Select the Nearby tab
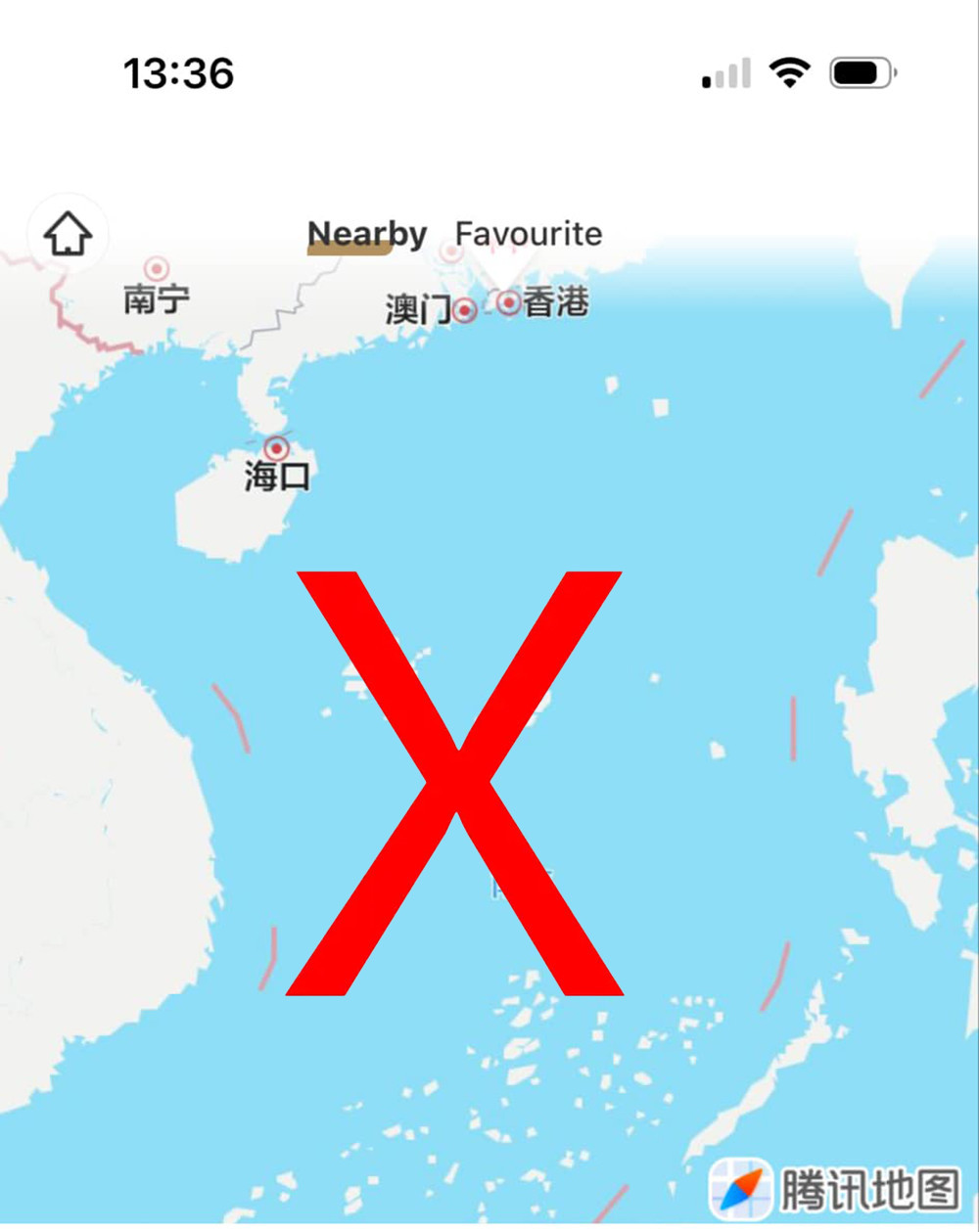 point(366,235)
